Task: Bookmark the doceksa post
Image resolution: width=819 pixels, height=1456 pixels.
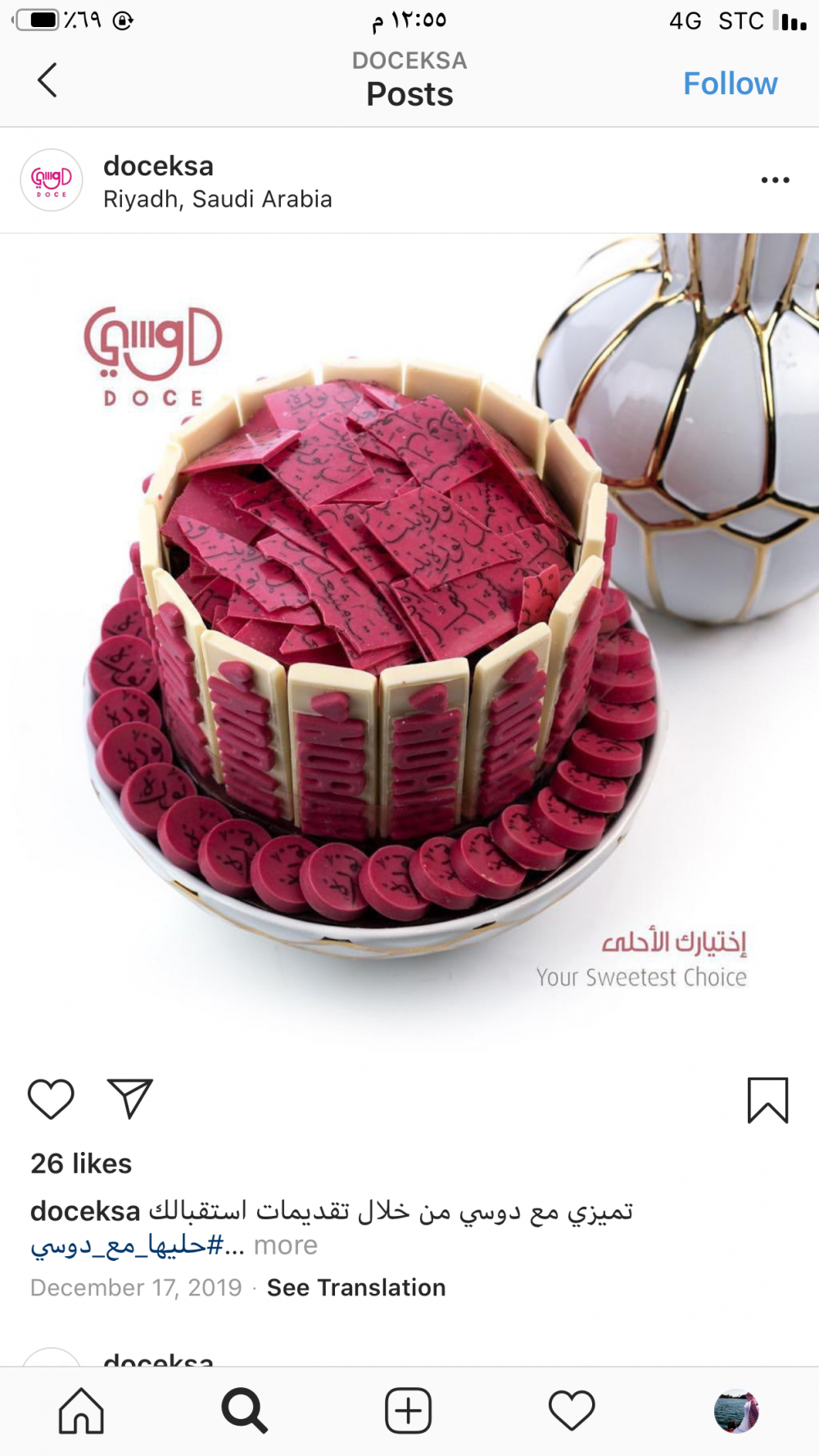Action: pyautogui.click(x=767, y=1100)
